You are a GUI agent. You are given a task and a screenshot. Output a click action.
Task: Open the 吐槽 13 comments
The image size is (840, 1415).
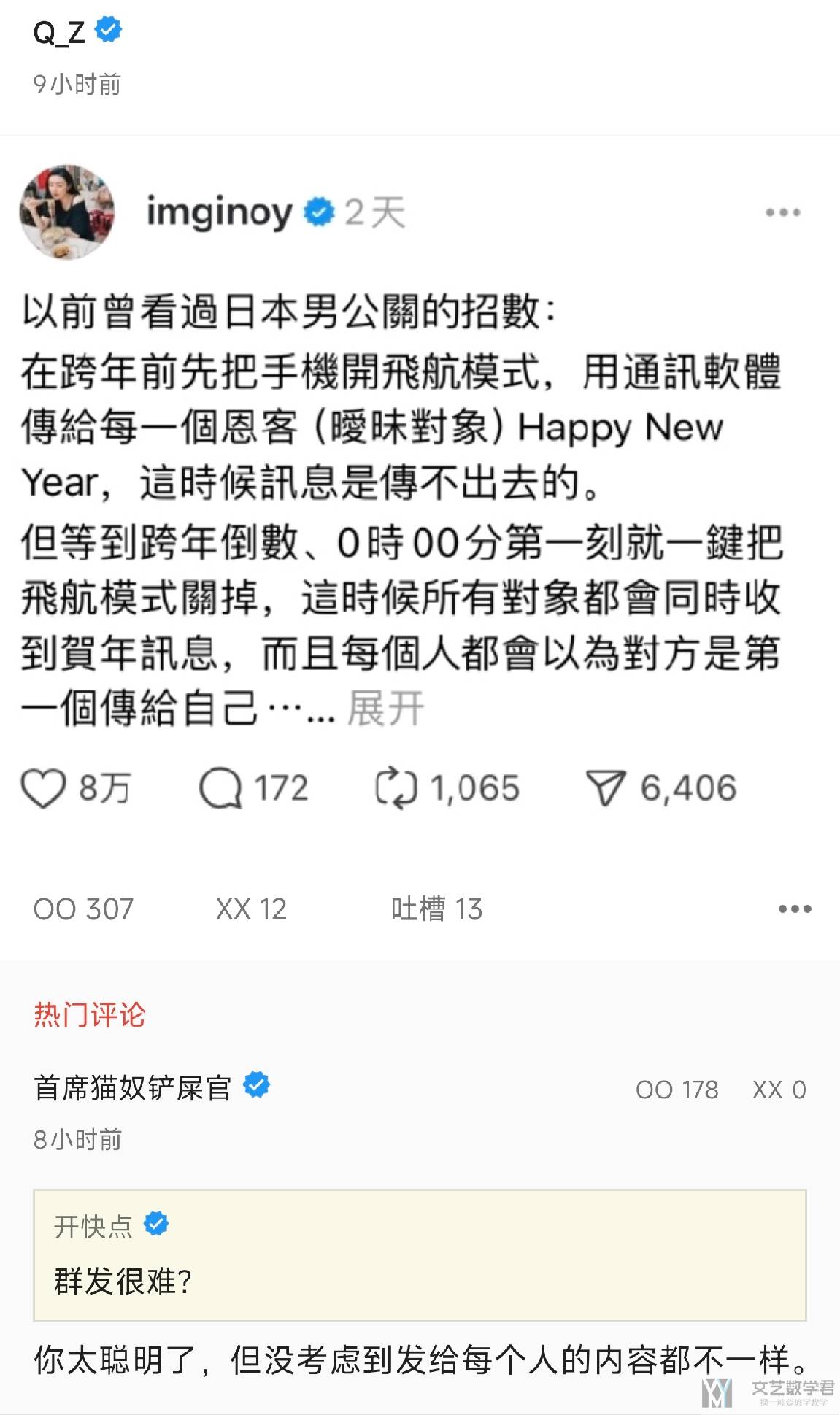pos(436,909)
